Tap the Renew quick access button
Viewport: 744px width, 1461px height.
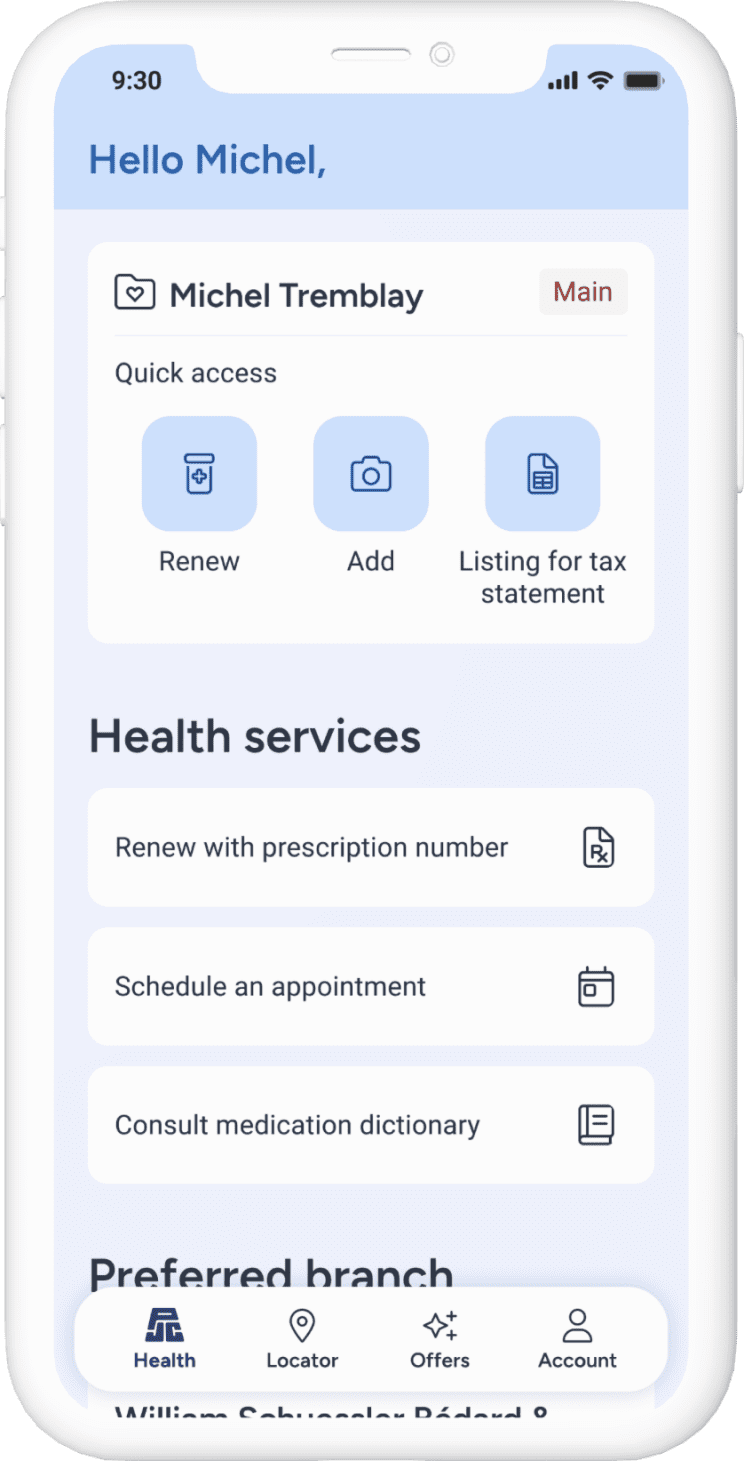199,474
